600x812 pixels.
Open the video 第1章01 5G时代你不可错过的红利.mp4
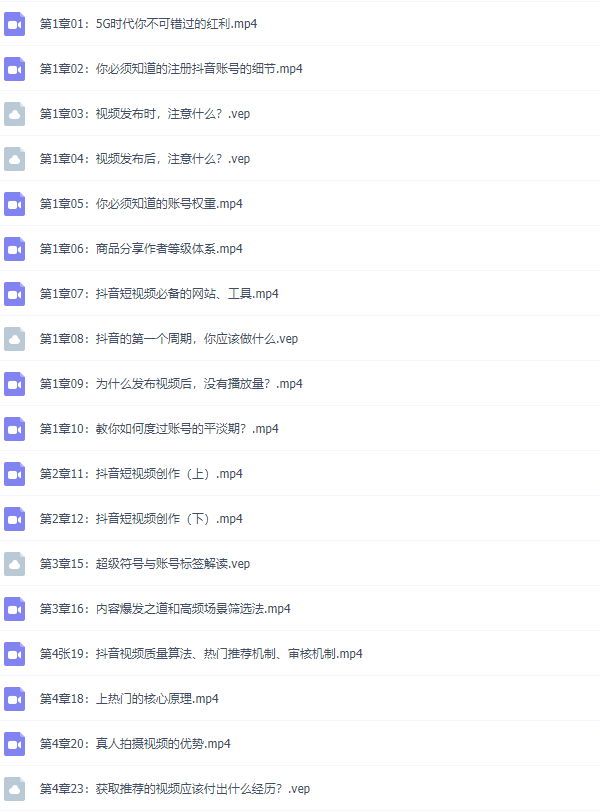point(148,24)
